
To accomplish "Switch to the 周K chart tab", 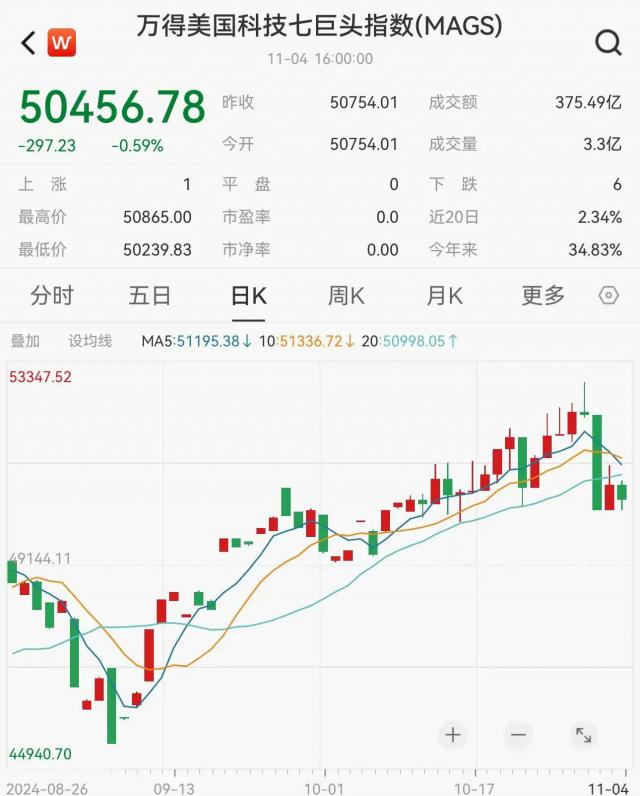I will point(346,296).
